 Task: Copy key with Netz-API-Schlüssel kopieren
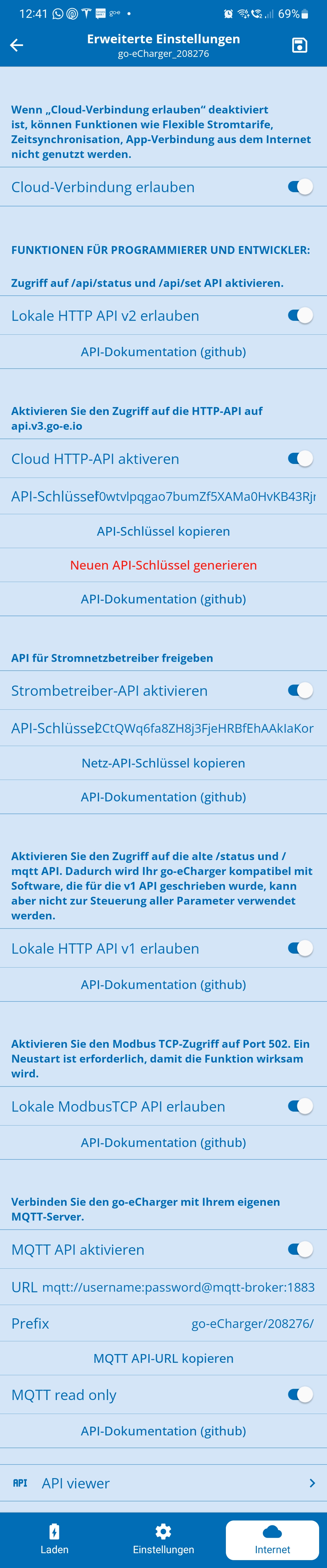(x=163, y=763)
